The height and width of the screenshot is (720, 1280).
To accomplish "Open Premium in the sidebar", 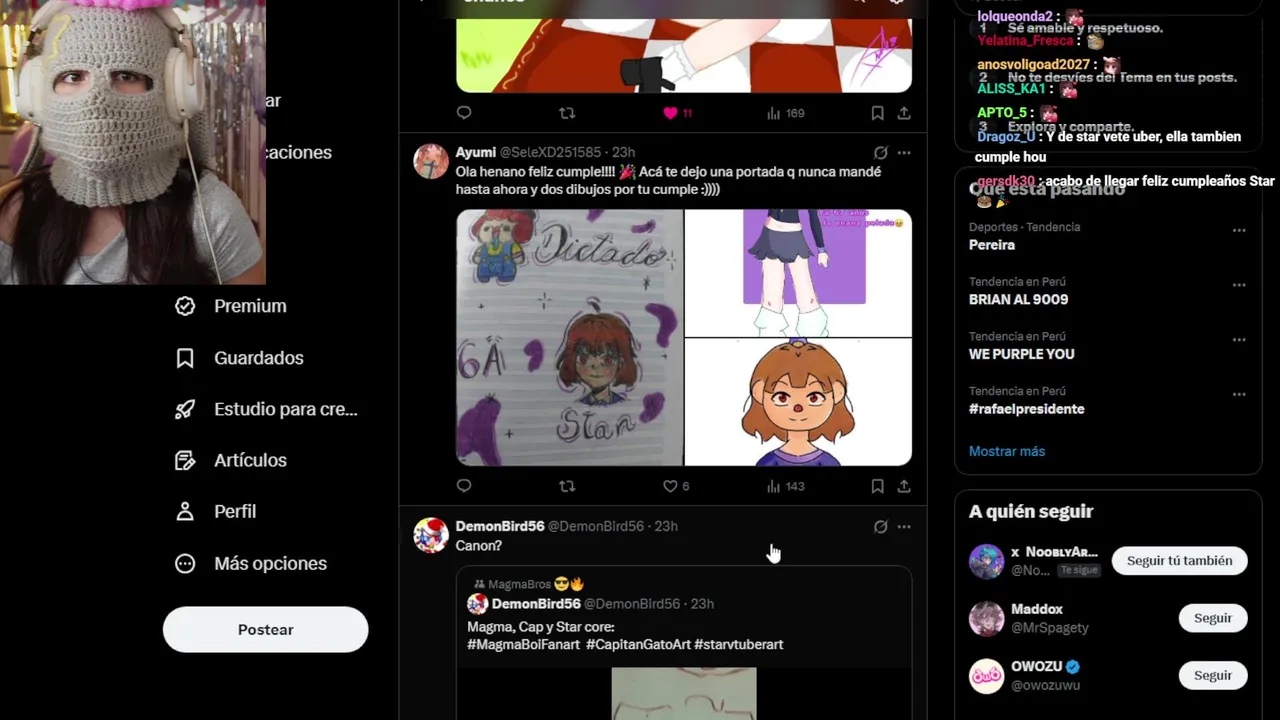I will tap(249, 306).
